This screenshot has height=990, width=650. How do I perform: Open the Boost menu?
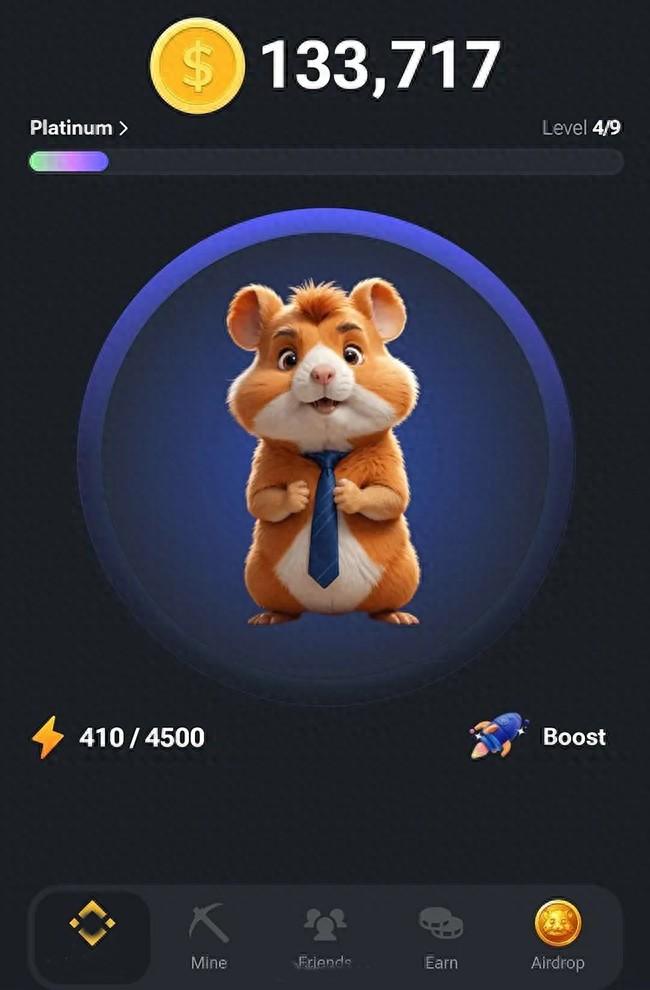click(x=540, y=738)
